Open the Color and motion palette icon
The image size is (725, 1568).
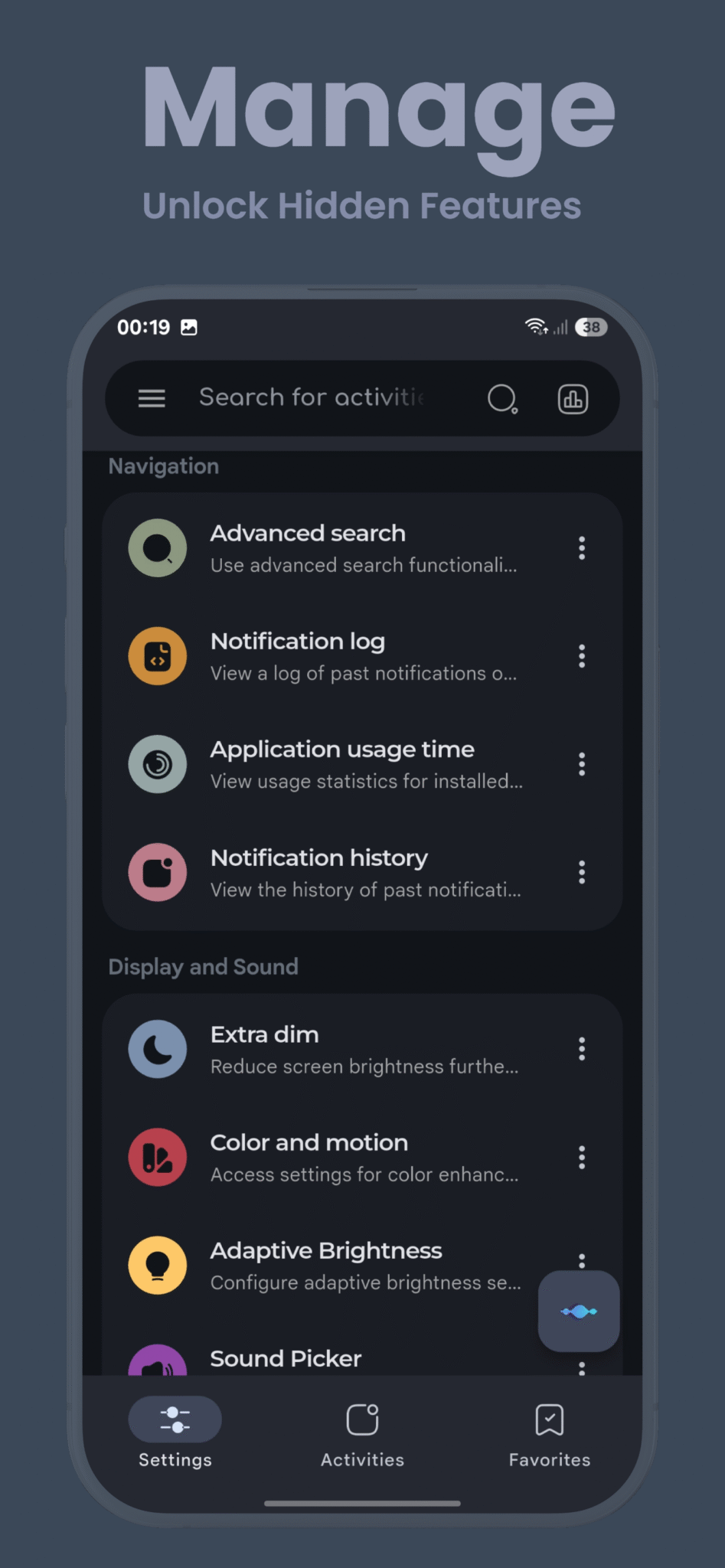point(157,1158)
